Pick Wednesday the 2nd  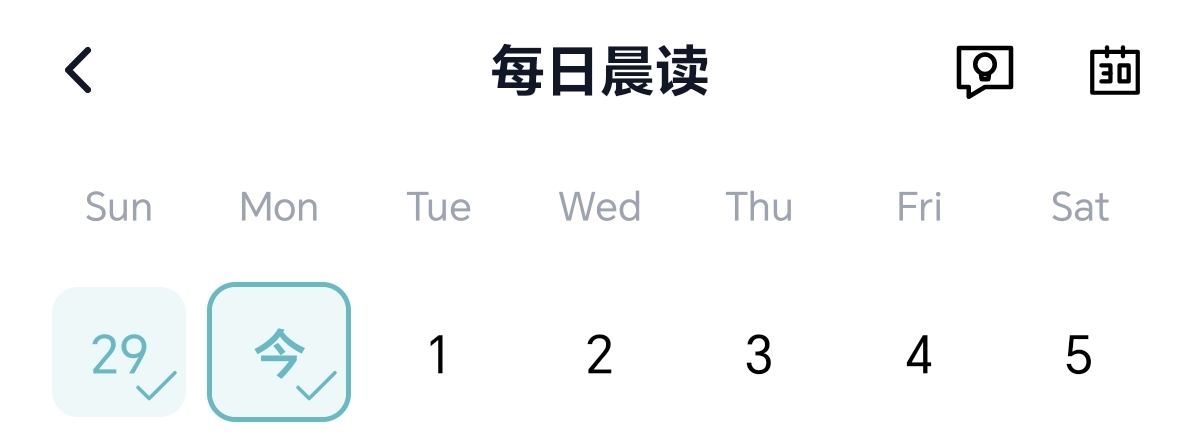(599, 354)
